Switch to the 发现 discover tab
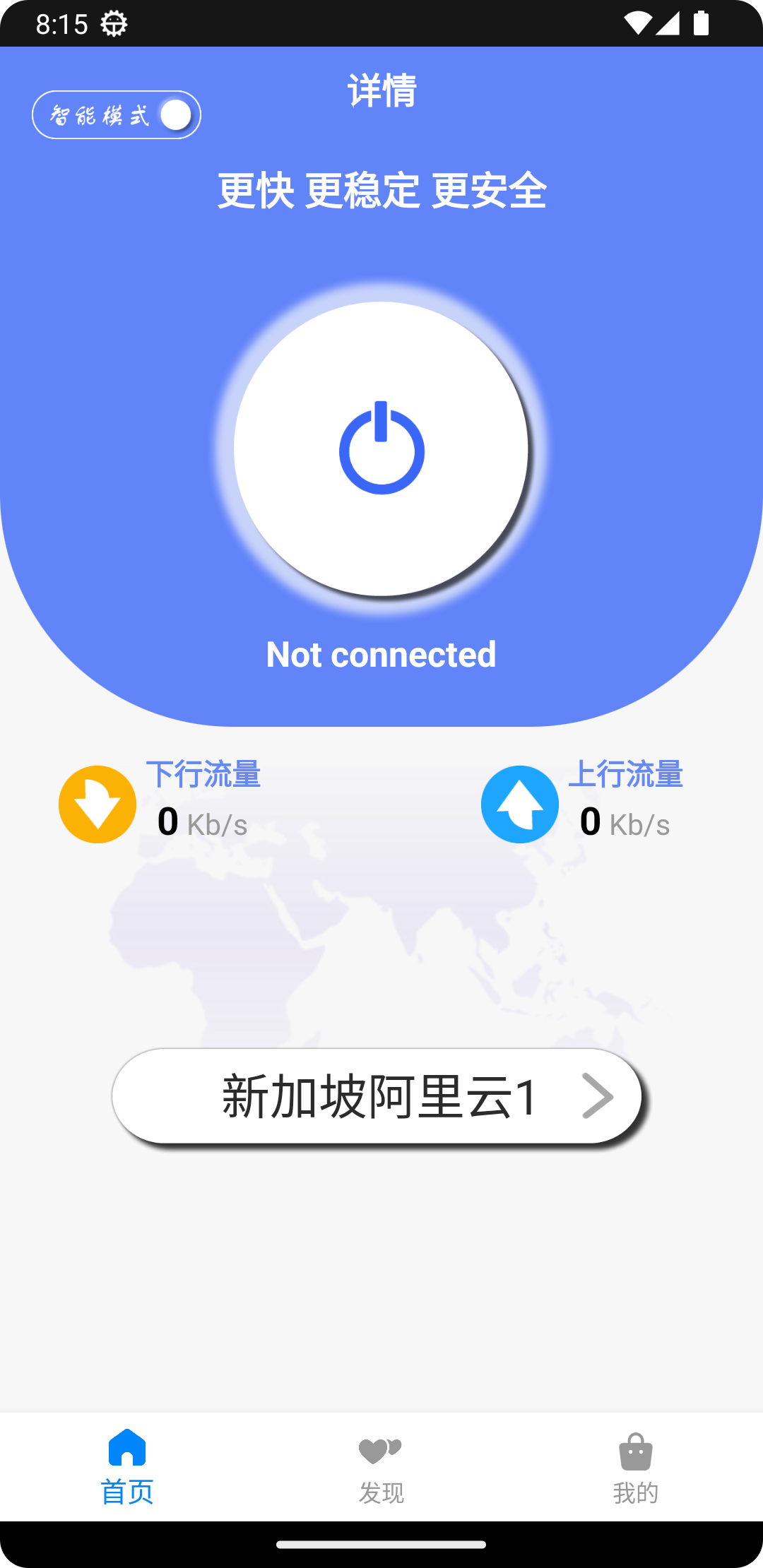The width and height of the screenshot is (763, 1568). 381,1466
